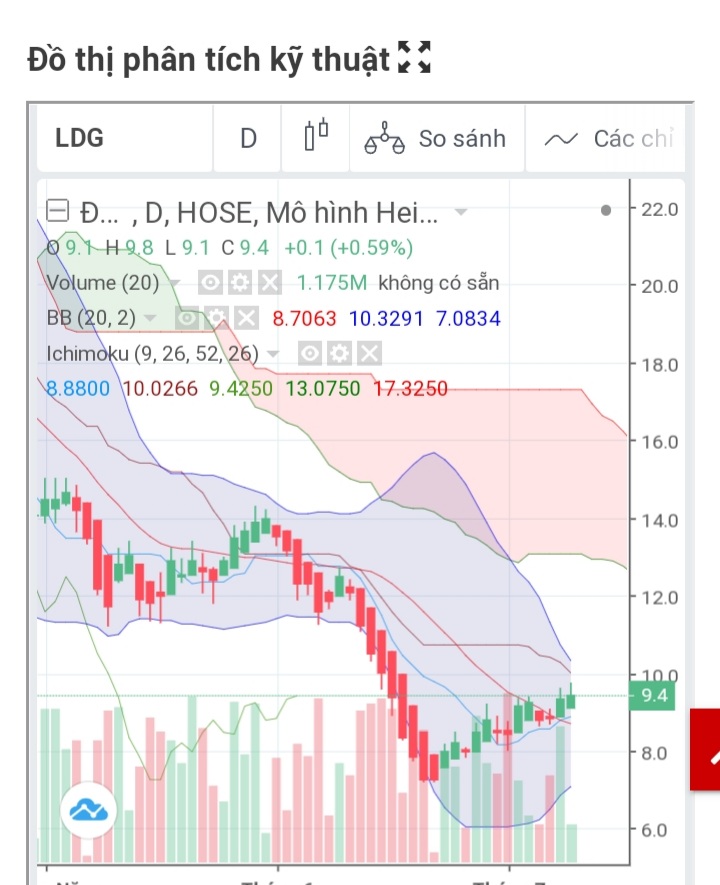Open the So sánh compare tool

click(435, 138)
